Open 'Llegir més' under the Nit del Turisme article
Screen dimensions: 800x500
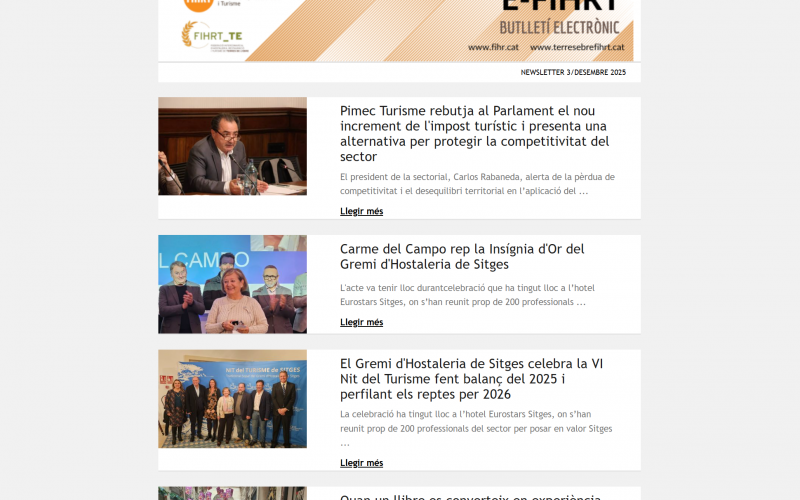[361, 463]
